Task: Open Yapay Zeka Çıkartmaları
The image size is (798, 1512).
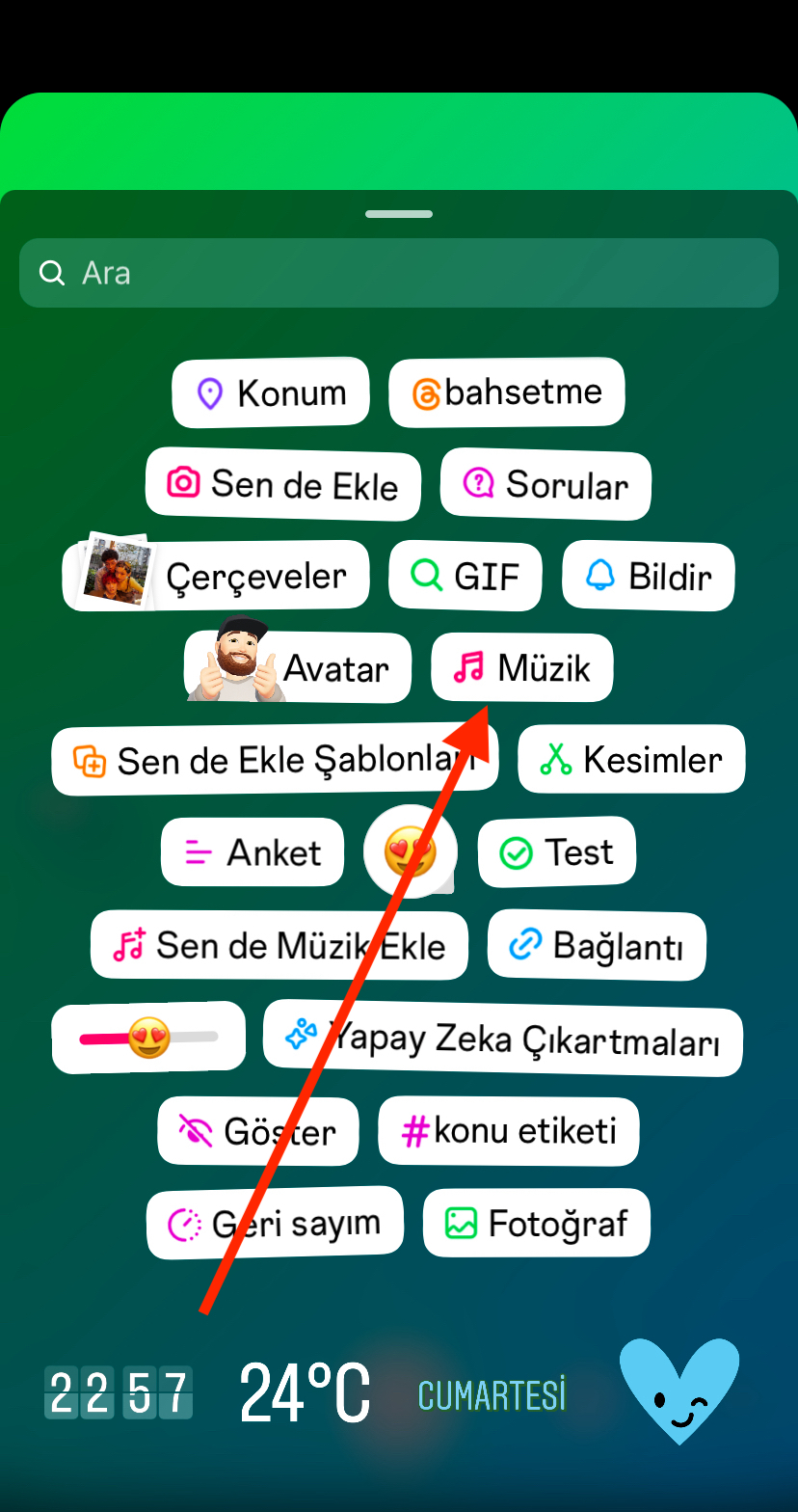Action: [502, 1038]
